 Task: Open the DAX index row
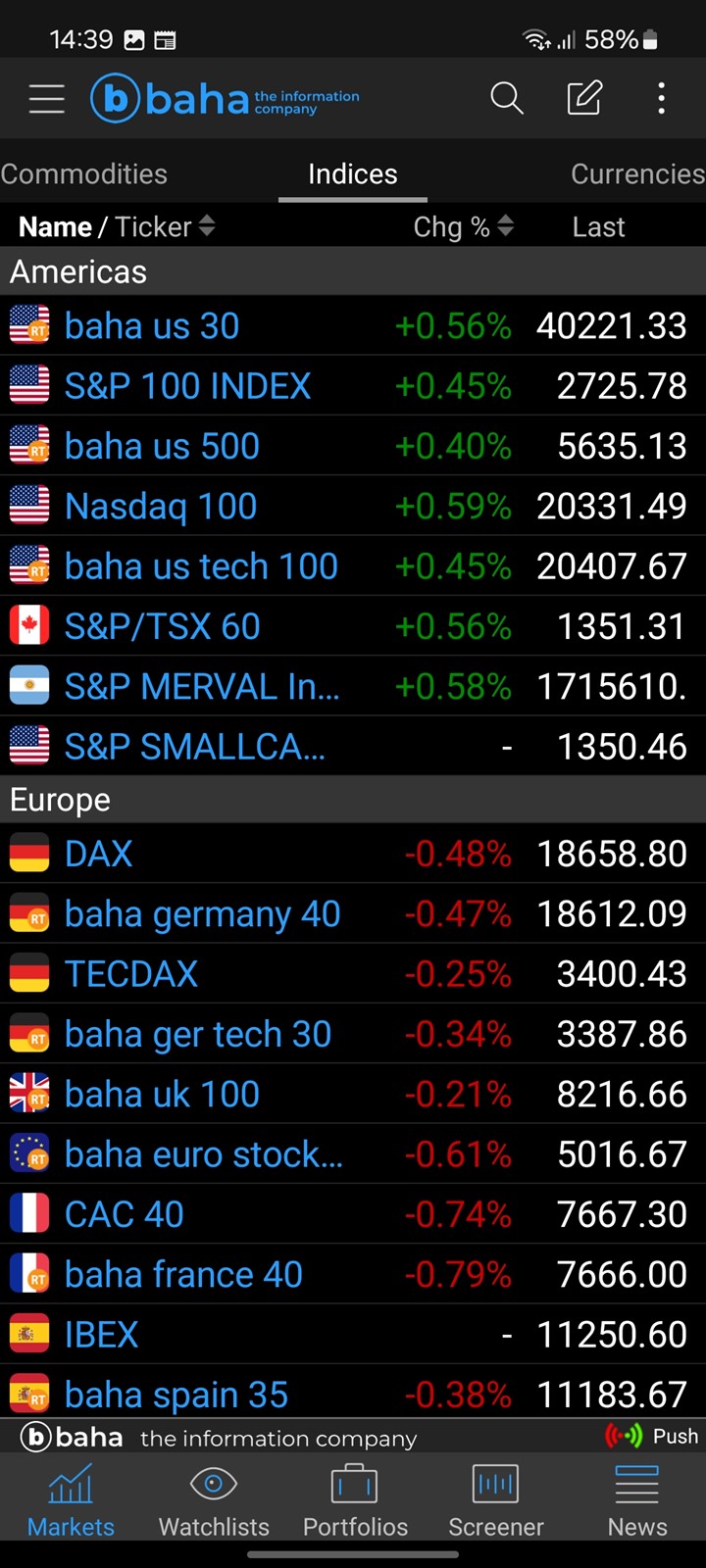pos(353,853)
